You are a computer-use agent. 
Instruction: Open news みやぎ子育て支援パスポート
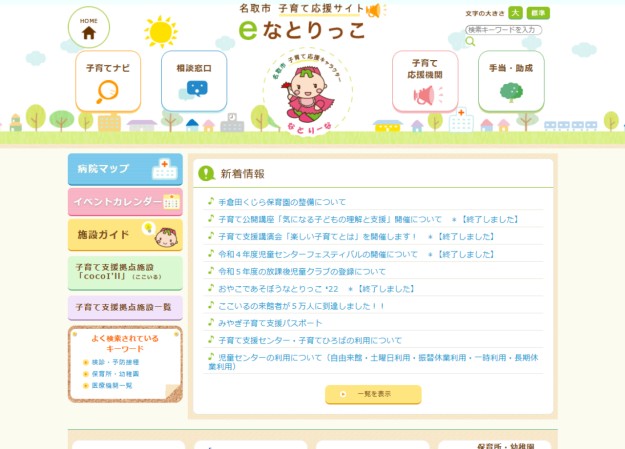coord(270,323)
